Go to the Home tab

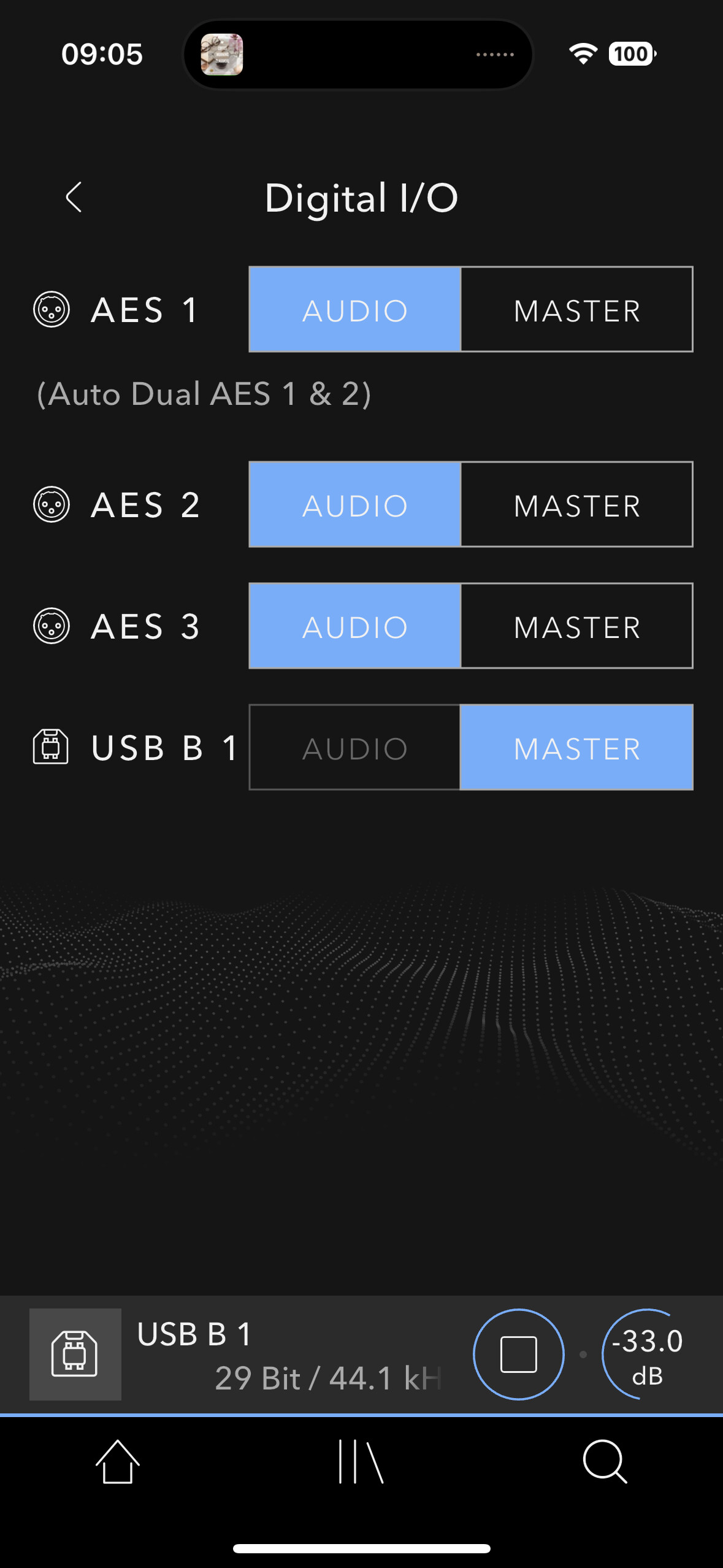[117, 1462]
